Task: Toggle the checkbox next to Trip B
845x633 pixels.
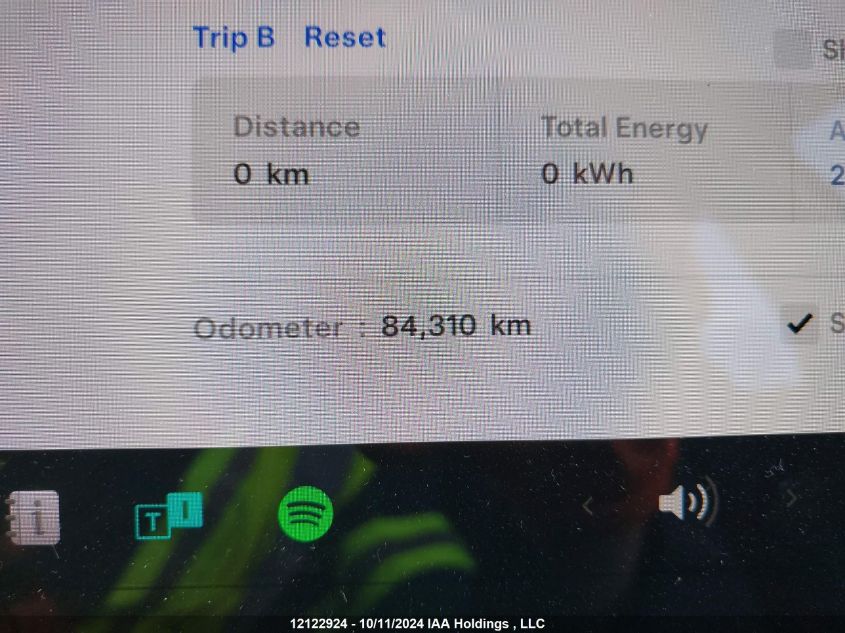Action: pyautogui.click(x=793, y=50)
